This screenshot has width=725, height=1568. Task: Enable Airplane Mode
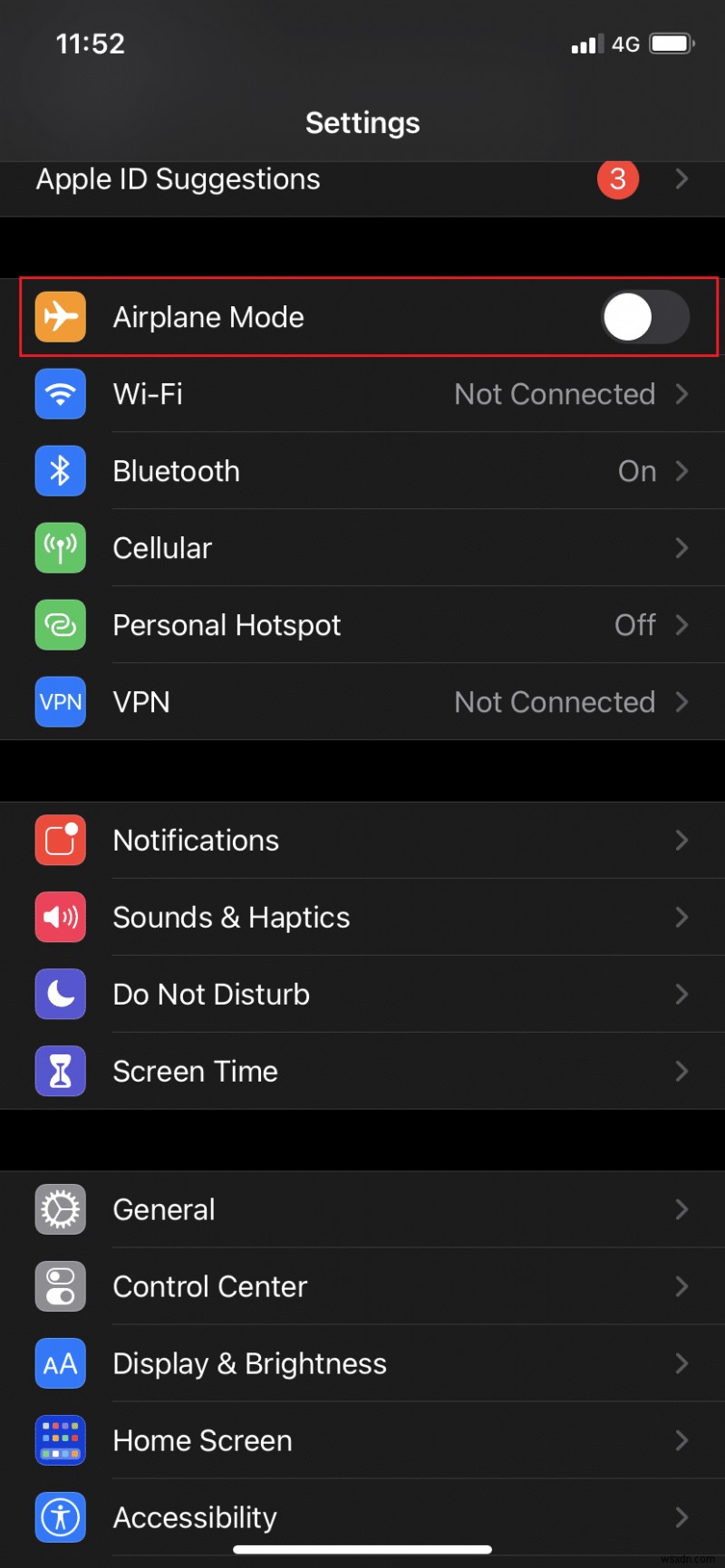pyautogui.click(x=645, y=317)
